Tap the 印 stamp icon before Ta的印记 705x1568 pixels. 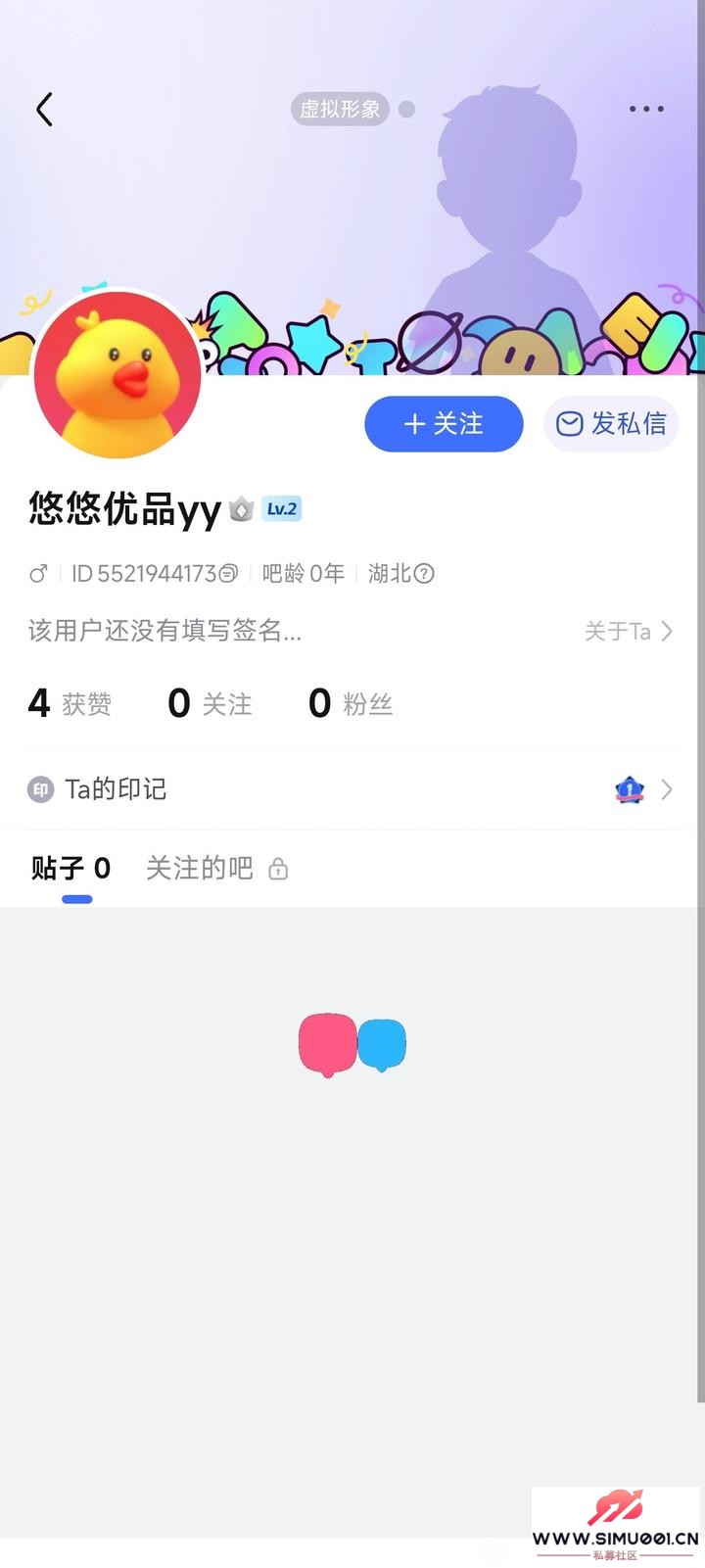(39, 789)
